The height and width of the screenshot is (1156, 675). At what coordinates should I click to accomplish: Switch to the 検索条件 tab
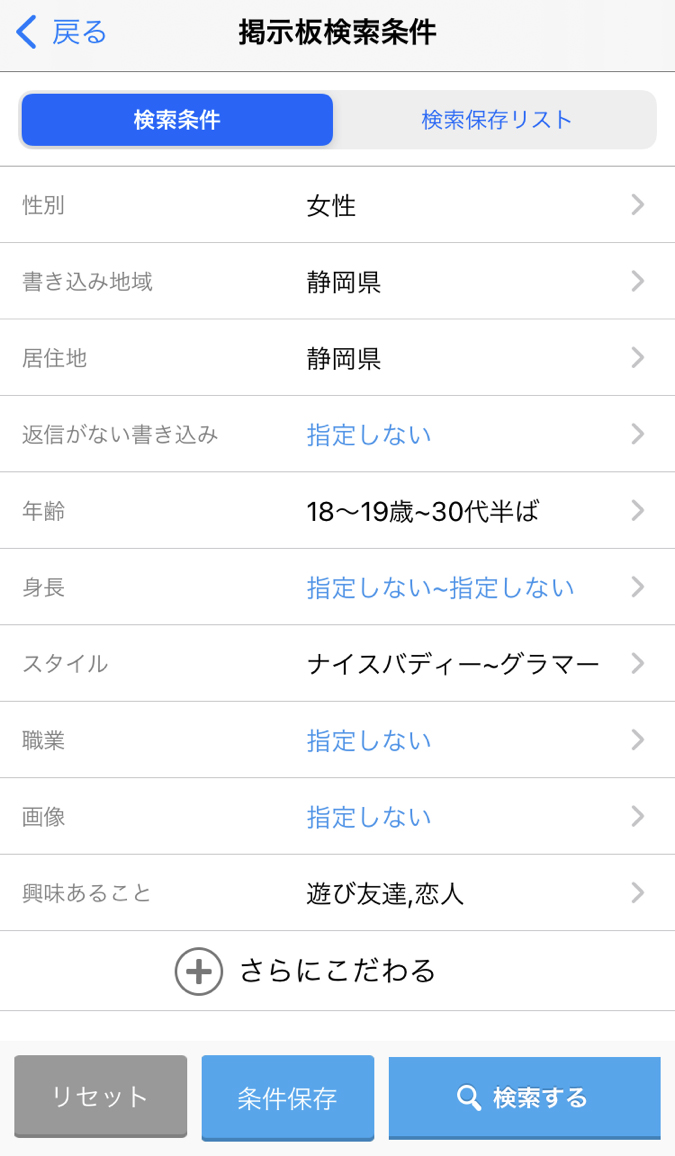click(177, 120)
